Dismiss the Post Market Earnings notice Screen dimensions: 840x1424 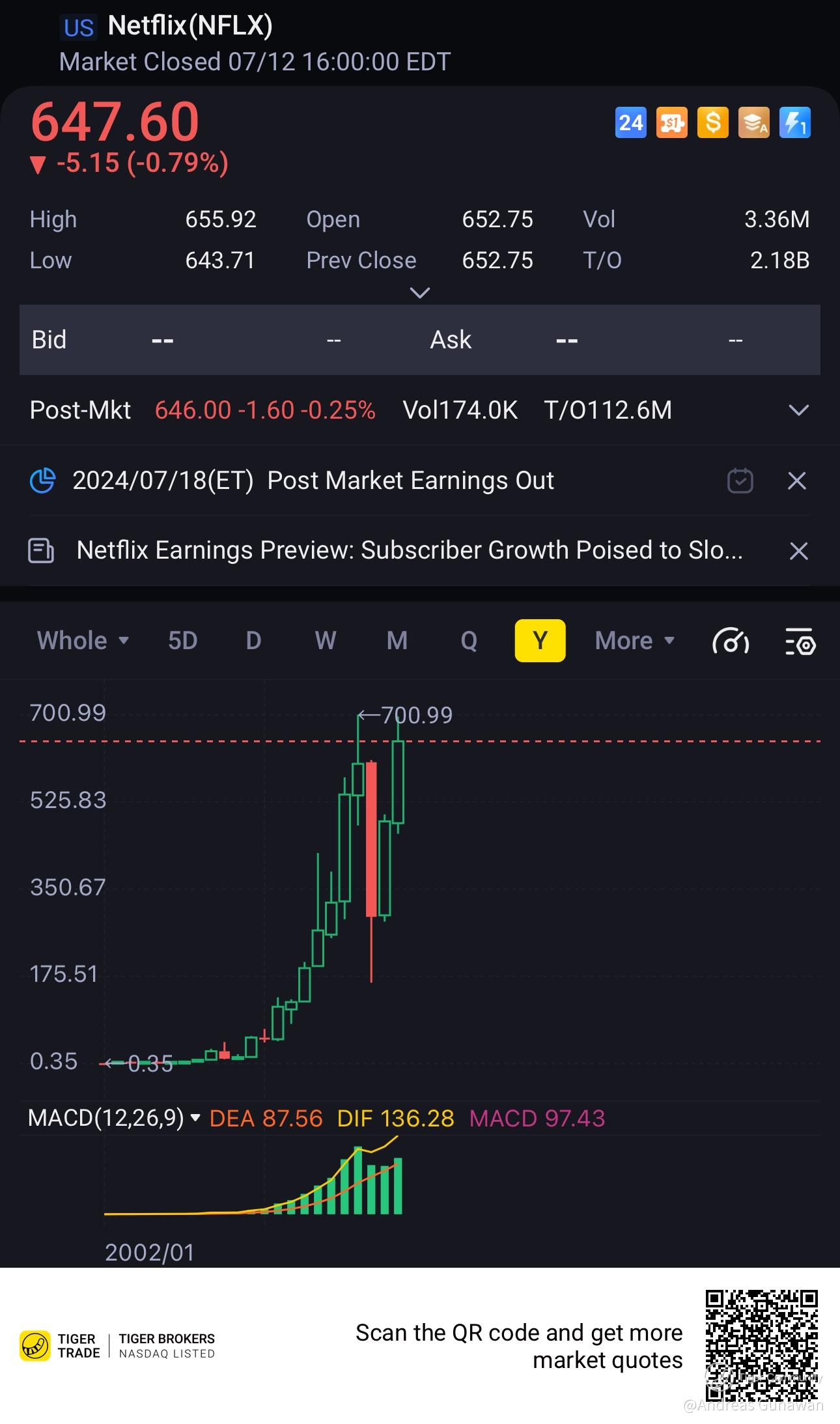797,481
